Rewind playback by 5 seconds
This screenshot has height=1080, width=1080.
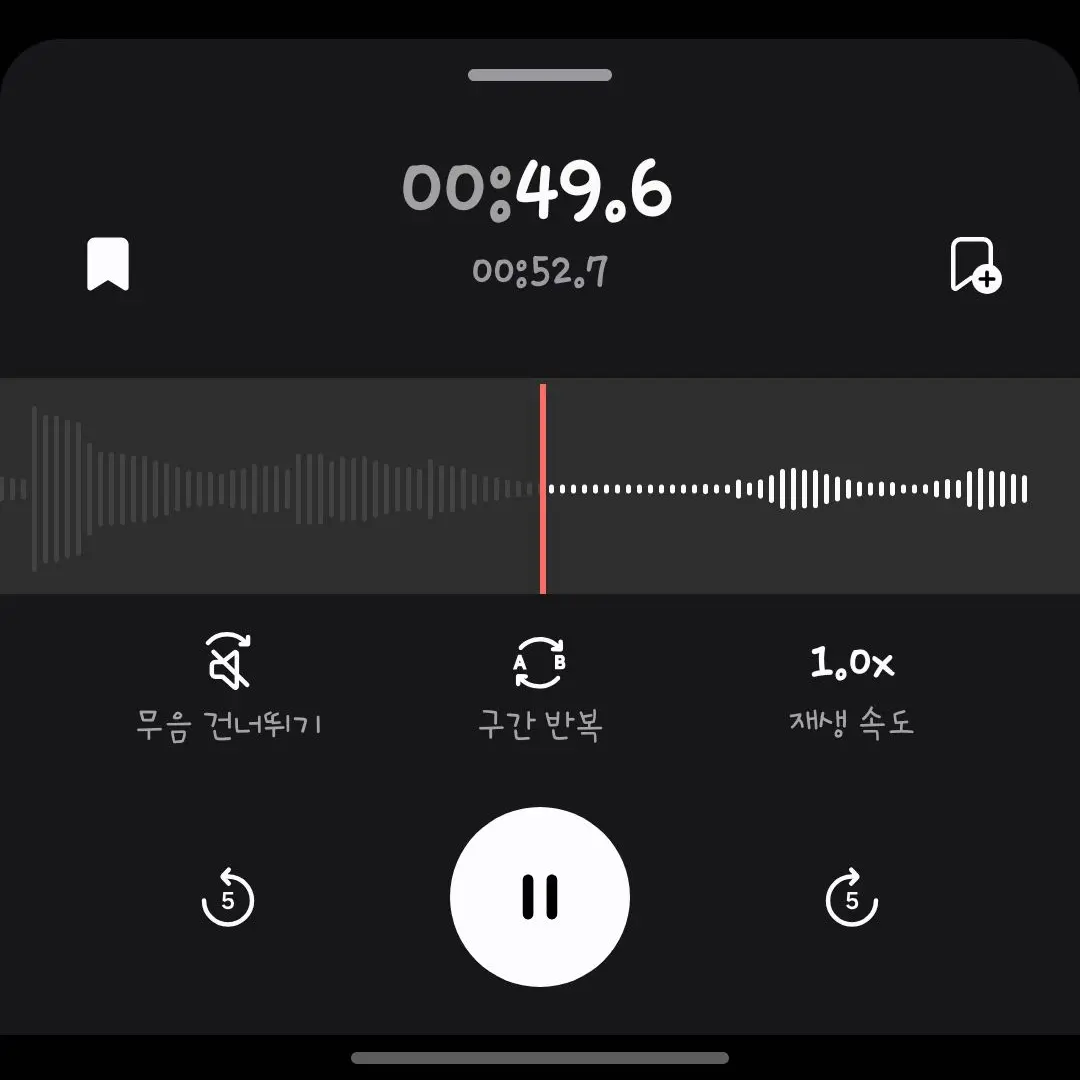click(228, 898)
